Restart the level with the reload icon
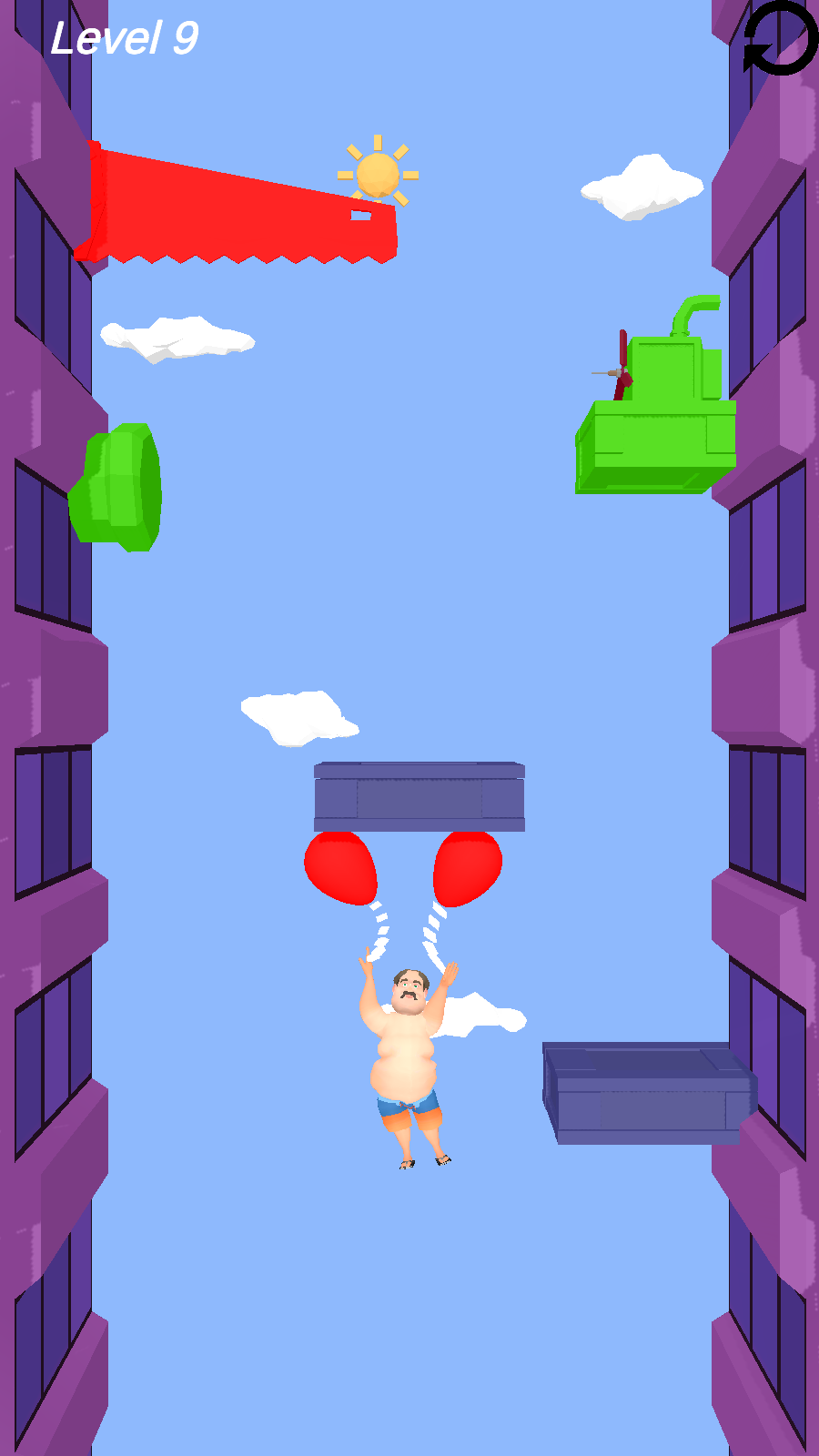The image size is (819, 1456). tap(780, 38)
